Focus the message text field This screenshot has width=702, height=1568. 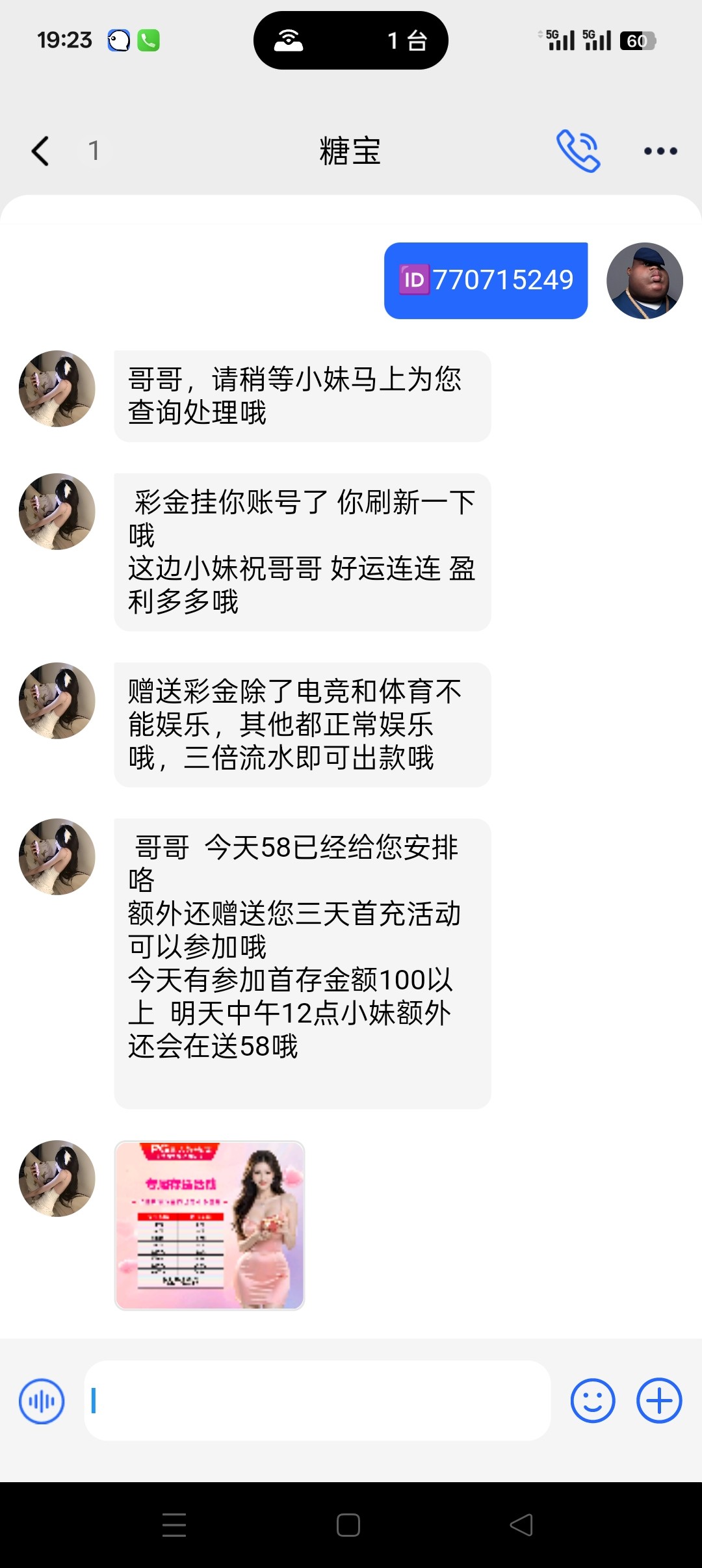coord(317,1400)
